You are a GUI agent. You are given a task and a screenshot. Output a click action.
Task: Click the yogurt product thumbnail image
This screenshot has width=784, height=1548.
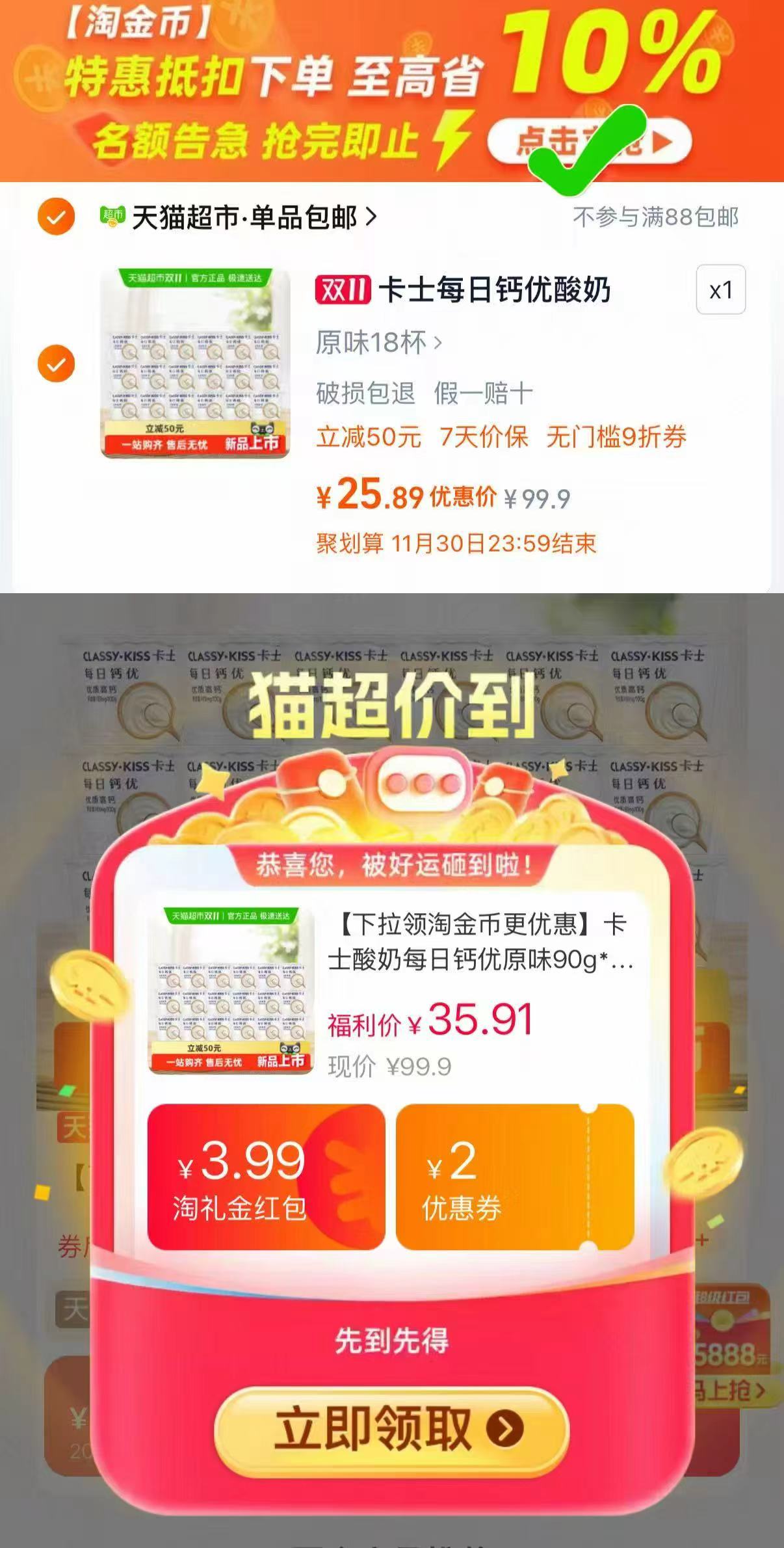195,364
